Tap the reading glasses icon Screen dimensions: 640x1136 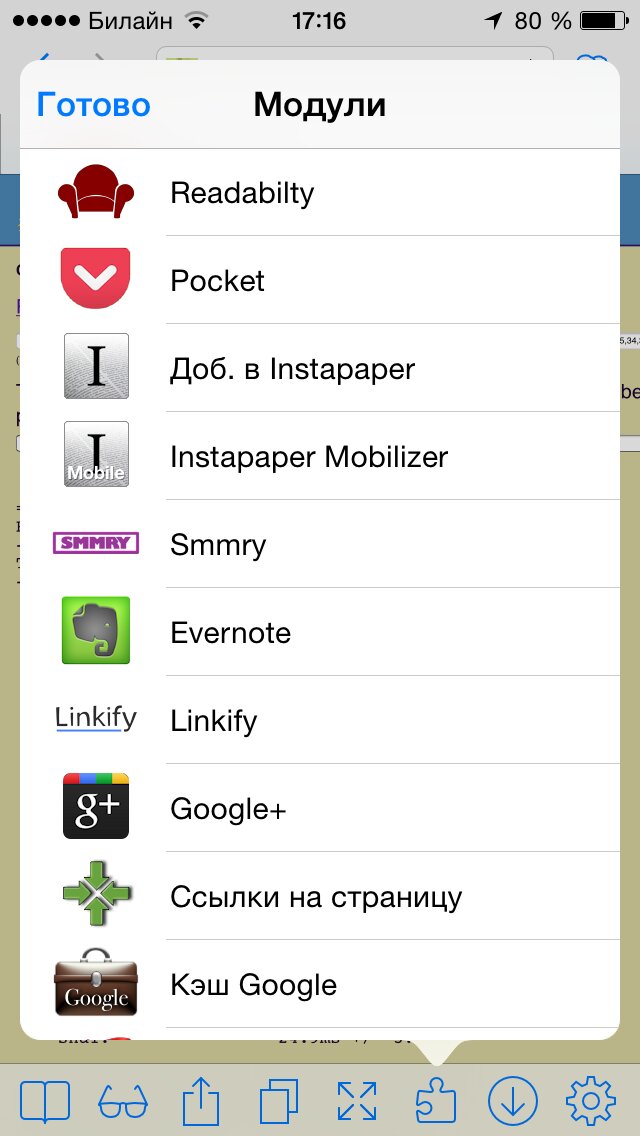(x=123, y=1101)
